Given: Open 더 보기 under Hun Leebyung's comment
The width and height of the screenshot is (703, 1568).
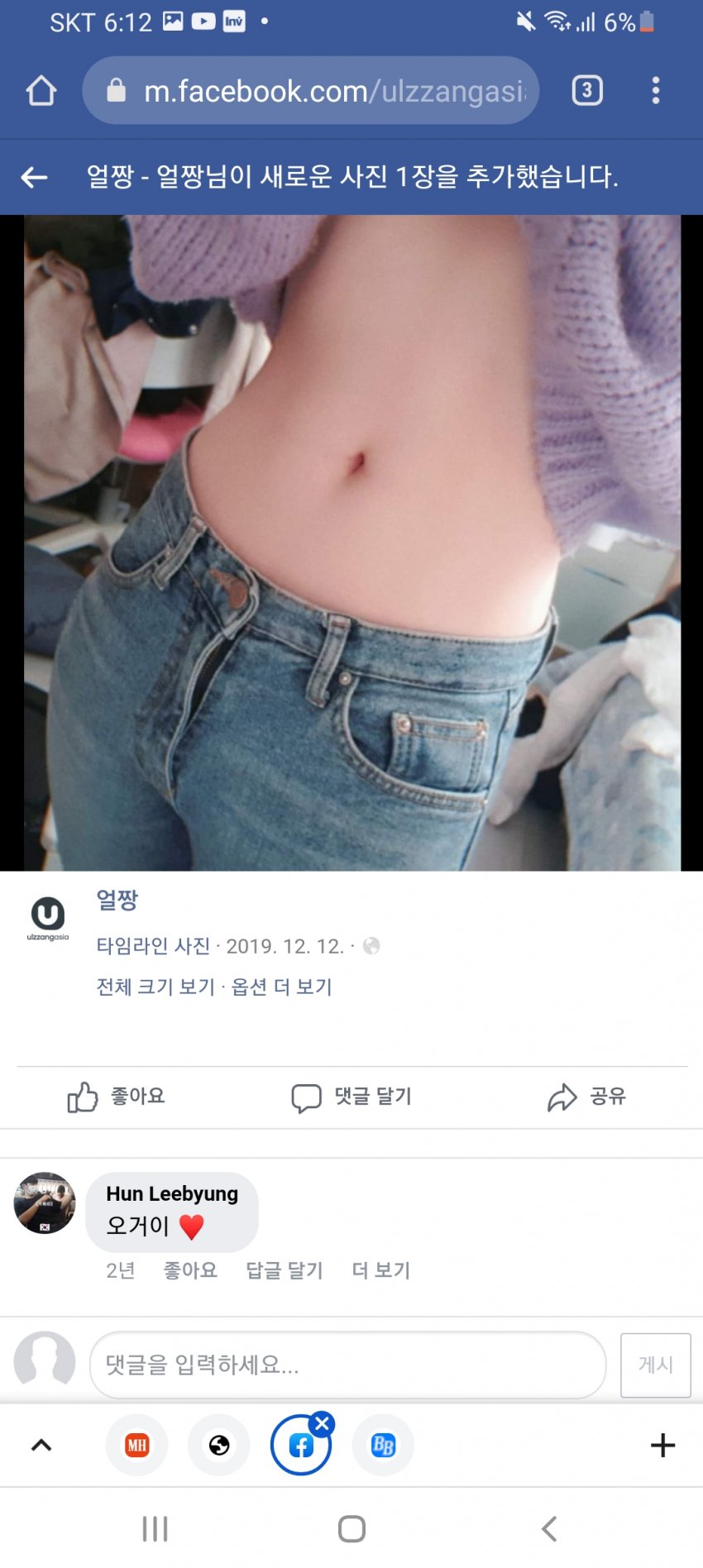Looking at the screenshot, I should tap(380, 1270).
